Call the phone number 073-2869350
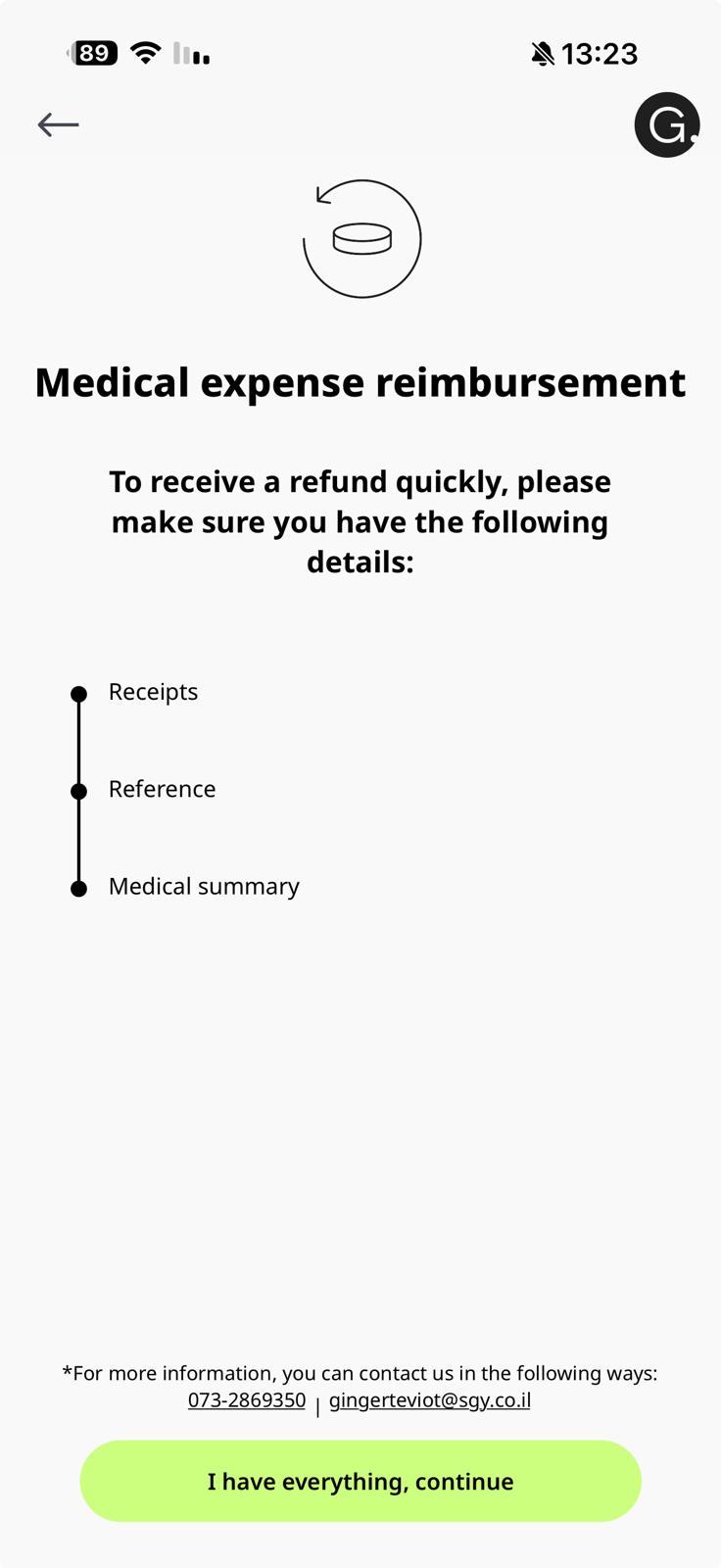The image size is (721, 1568). pos(247,1400)
